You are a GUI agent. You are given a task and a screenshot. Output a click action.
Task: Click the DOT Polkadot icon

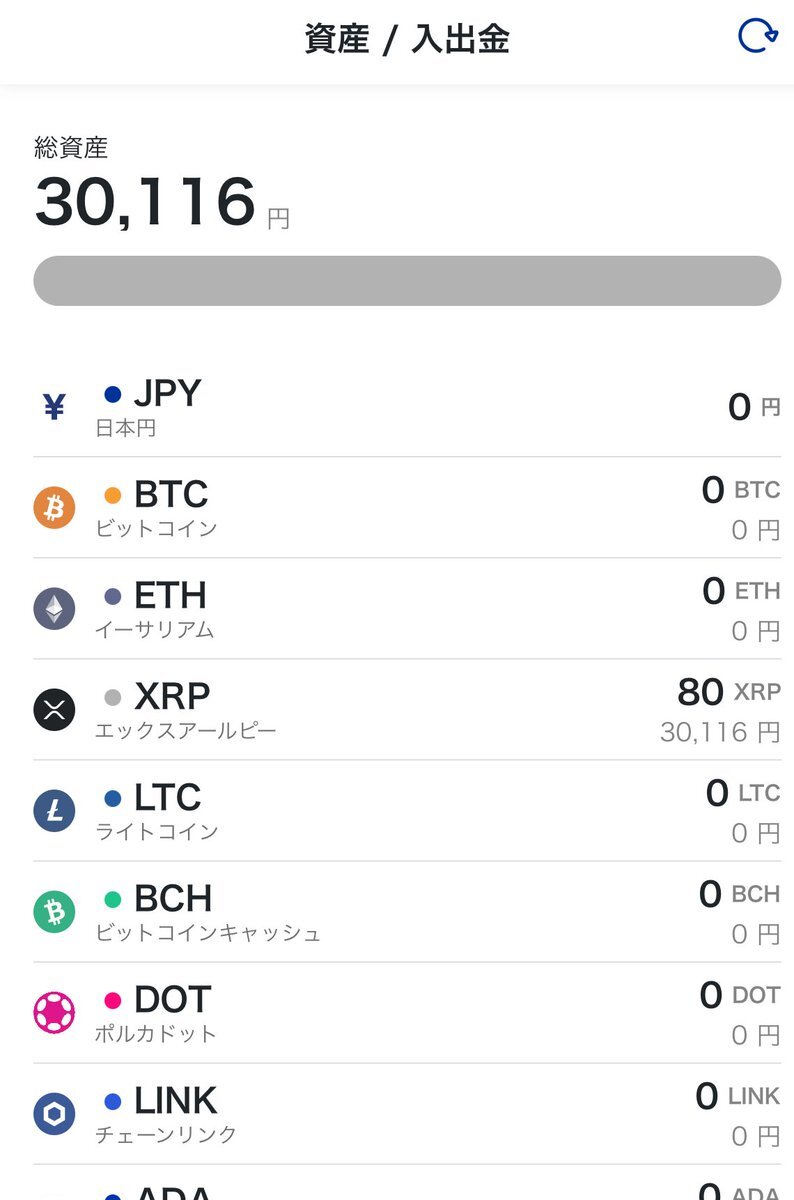tap(54, 1012)
